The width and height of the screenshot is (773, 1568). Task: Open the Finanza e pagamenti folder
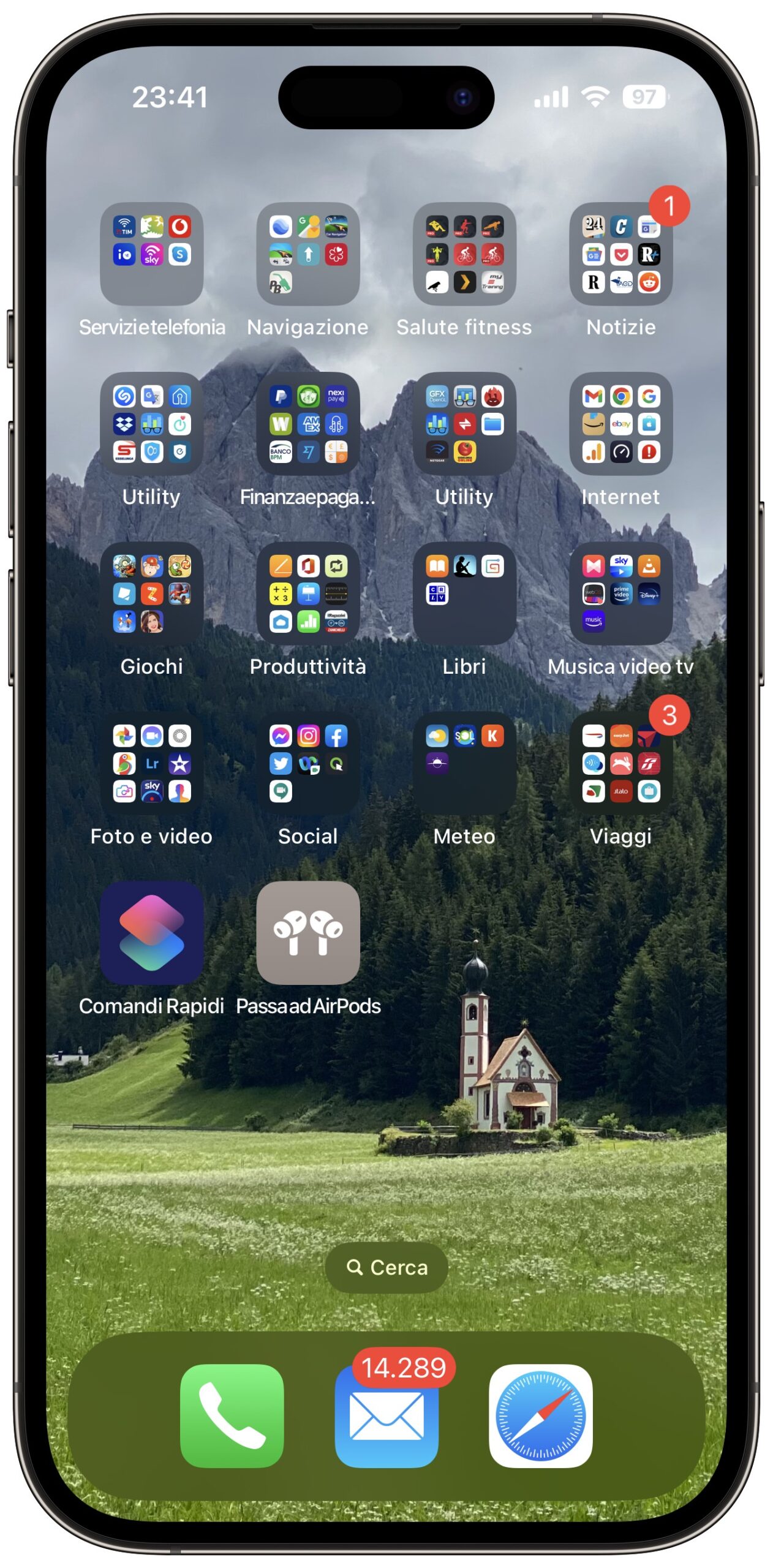307,423
